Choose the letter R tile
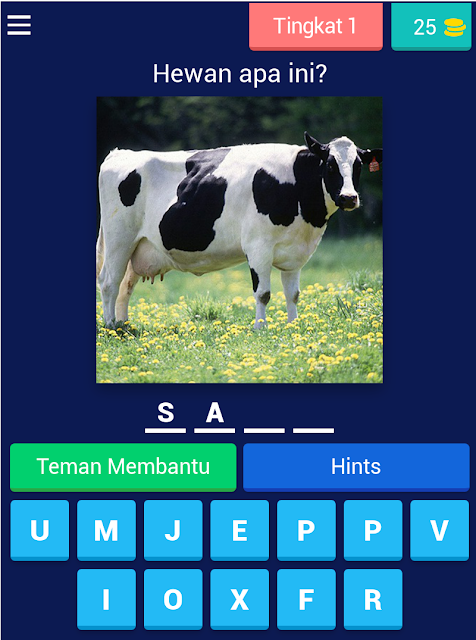 [x=373, y=599]
